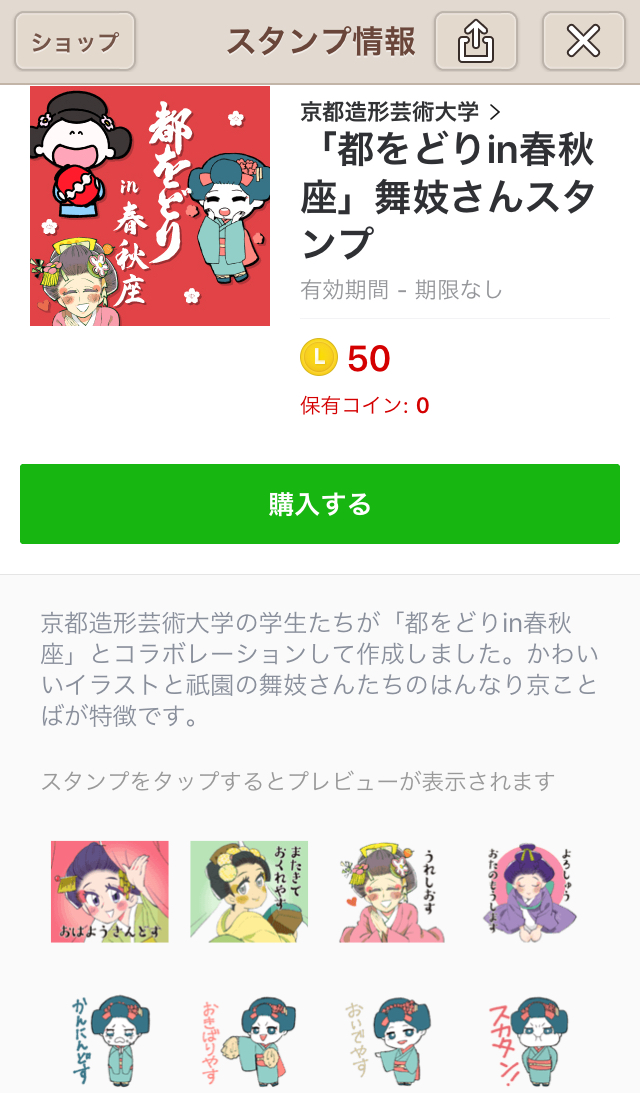
Task: Preview the スカタン! sticker
Action: pos(530,1040)
